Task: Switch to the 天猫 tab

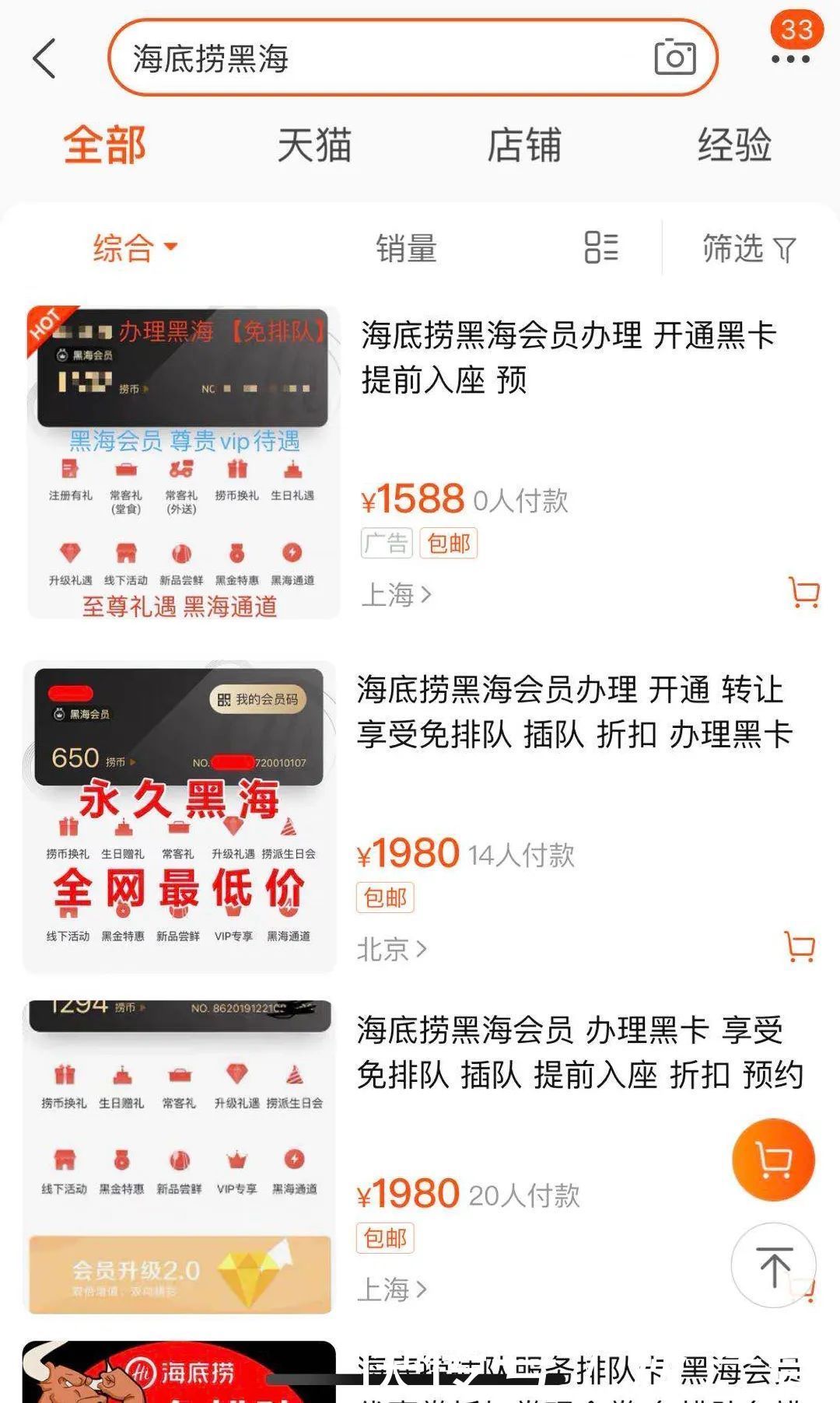Action: [314, 145]
